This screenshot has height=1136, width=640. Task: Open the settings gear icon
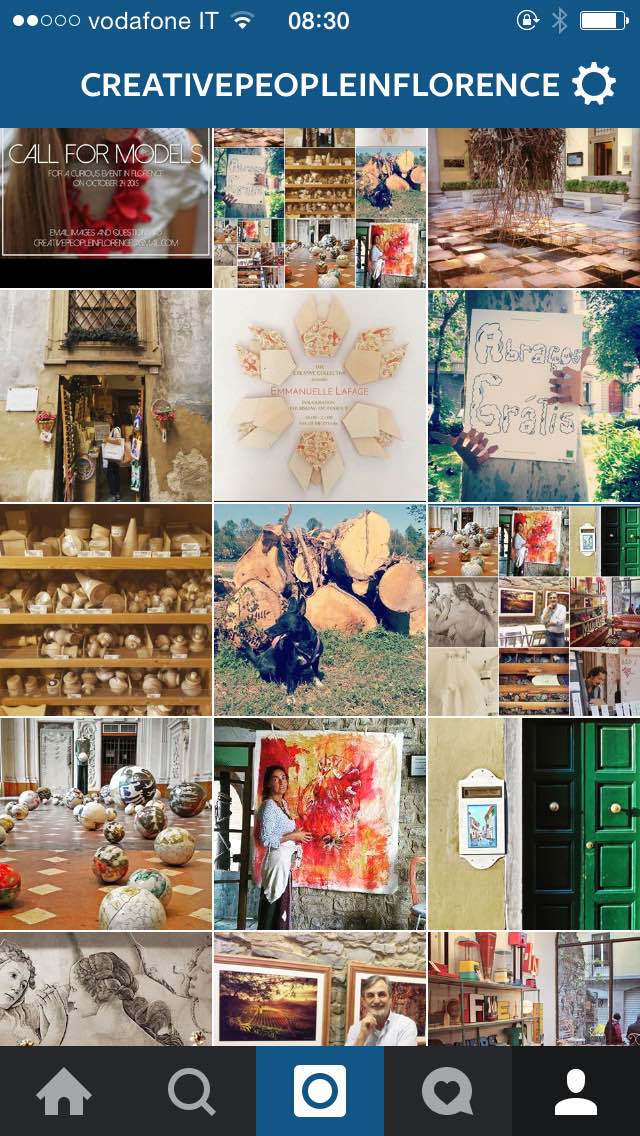coord(593,86)
